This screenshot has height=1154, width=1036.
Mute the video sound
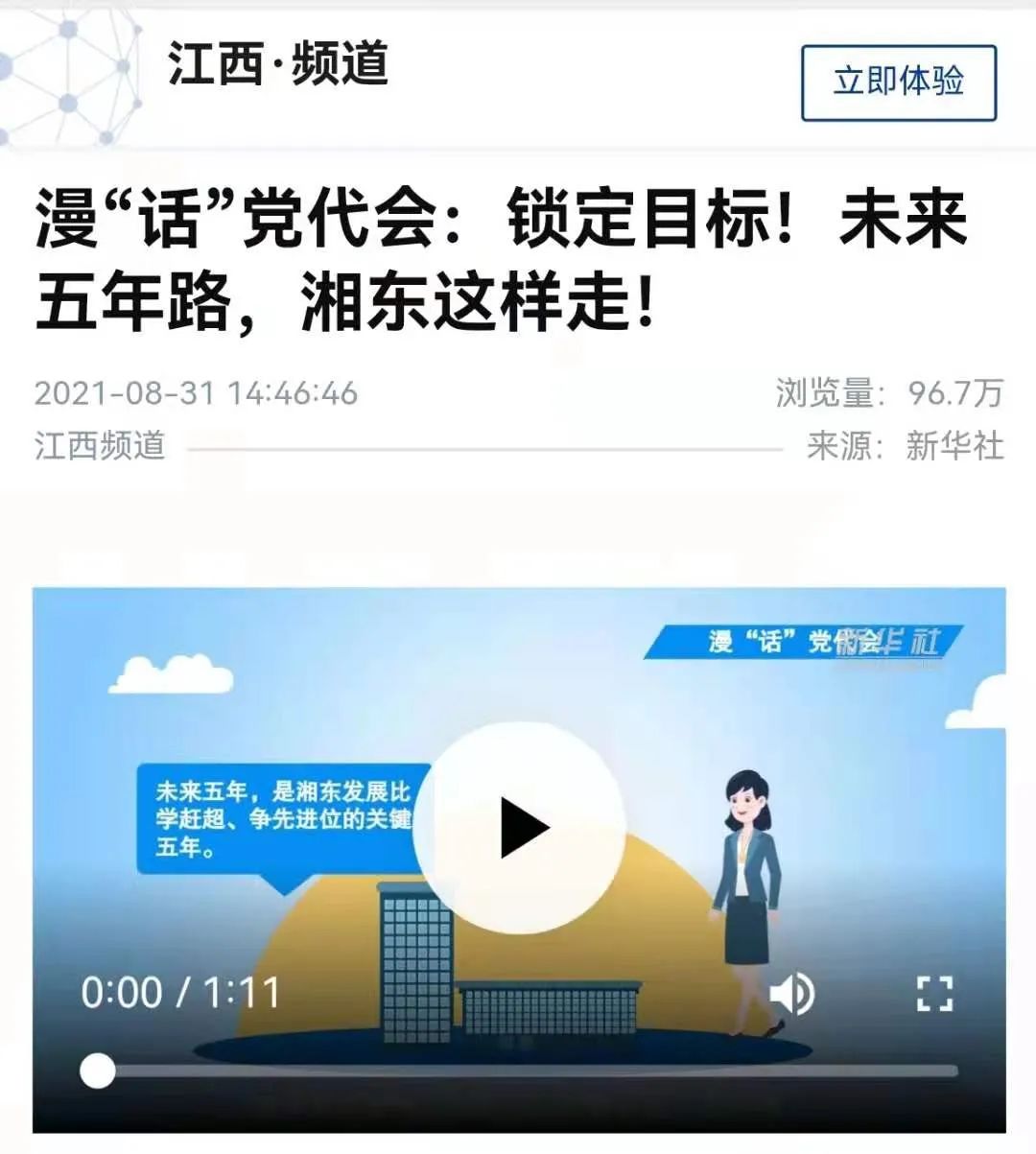coord(791,994)
